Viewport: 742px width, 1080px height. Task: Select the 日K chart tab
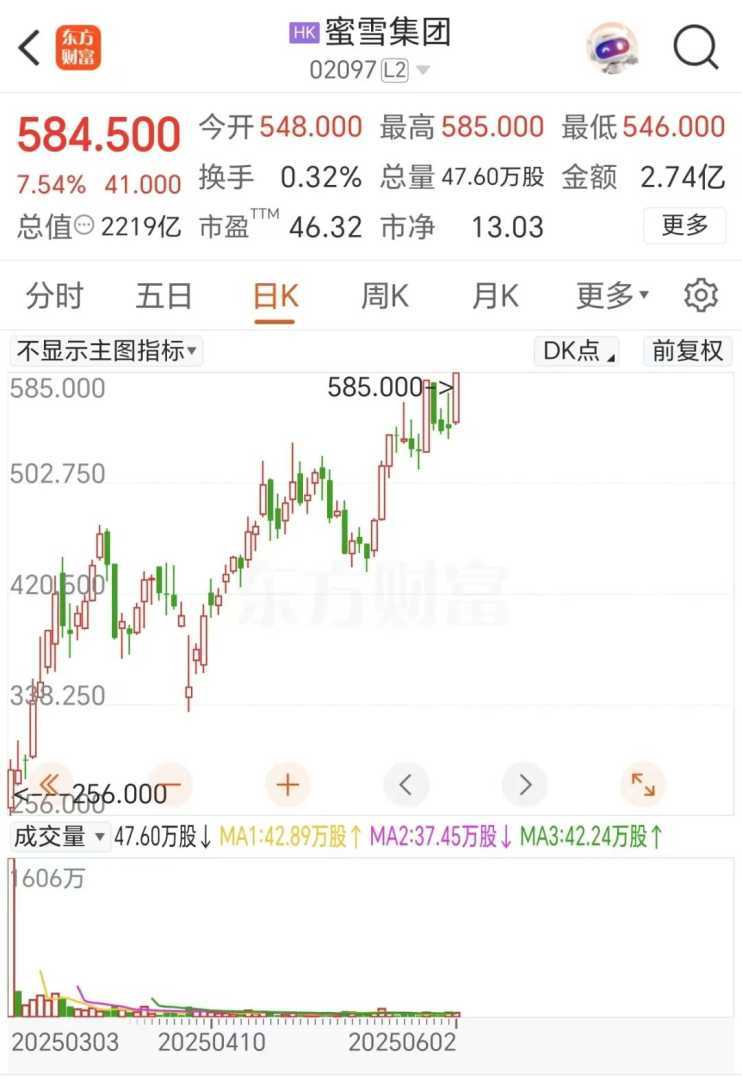click(275, 296)
